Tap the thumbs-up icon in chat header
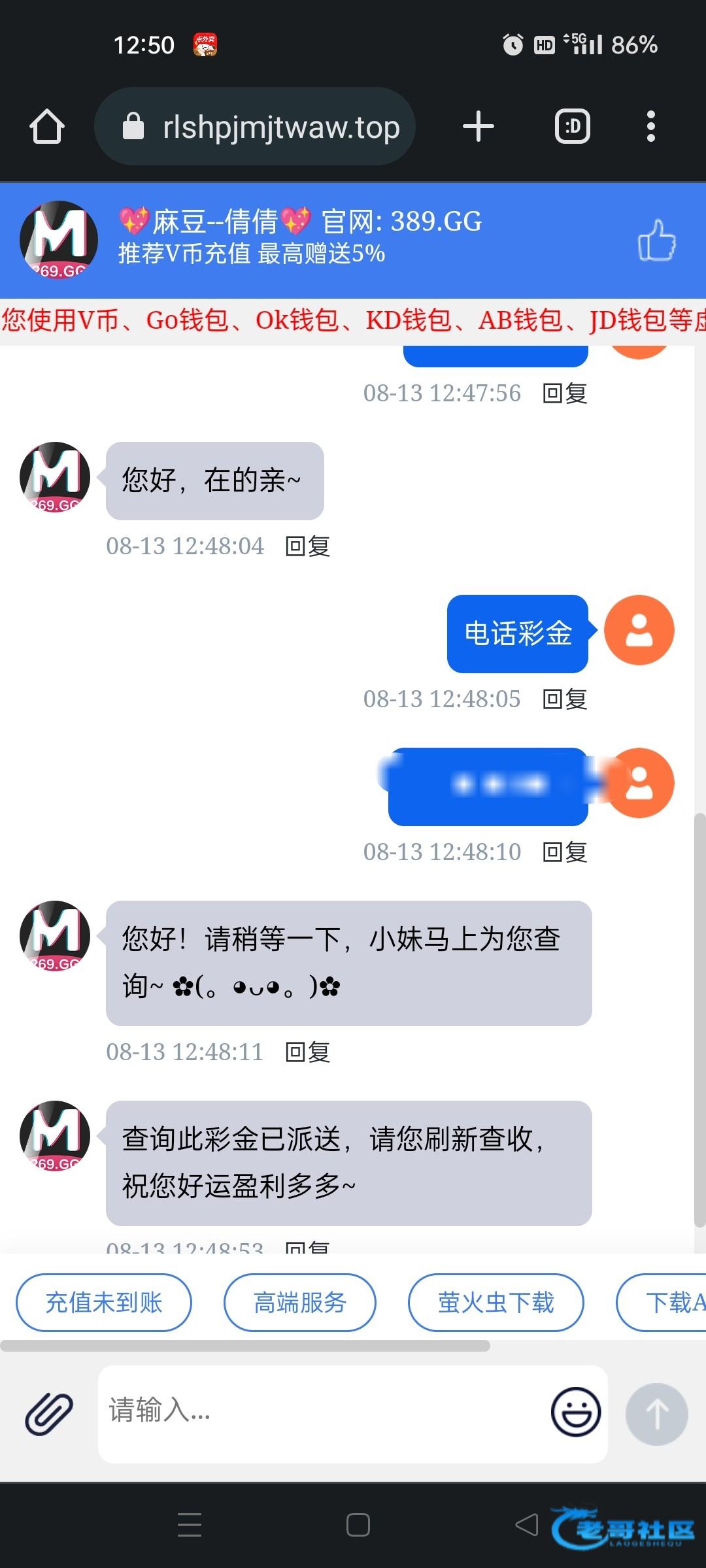 point(656,241)
